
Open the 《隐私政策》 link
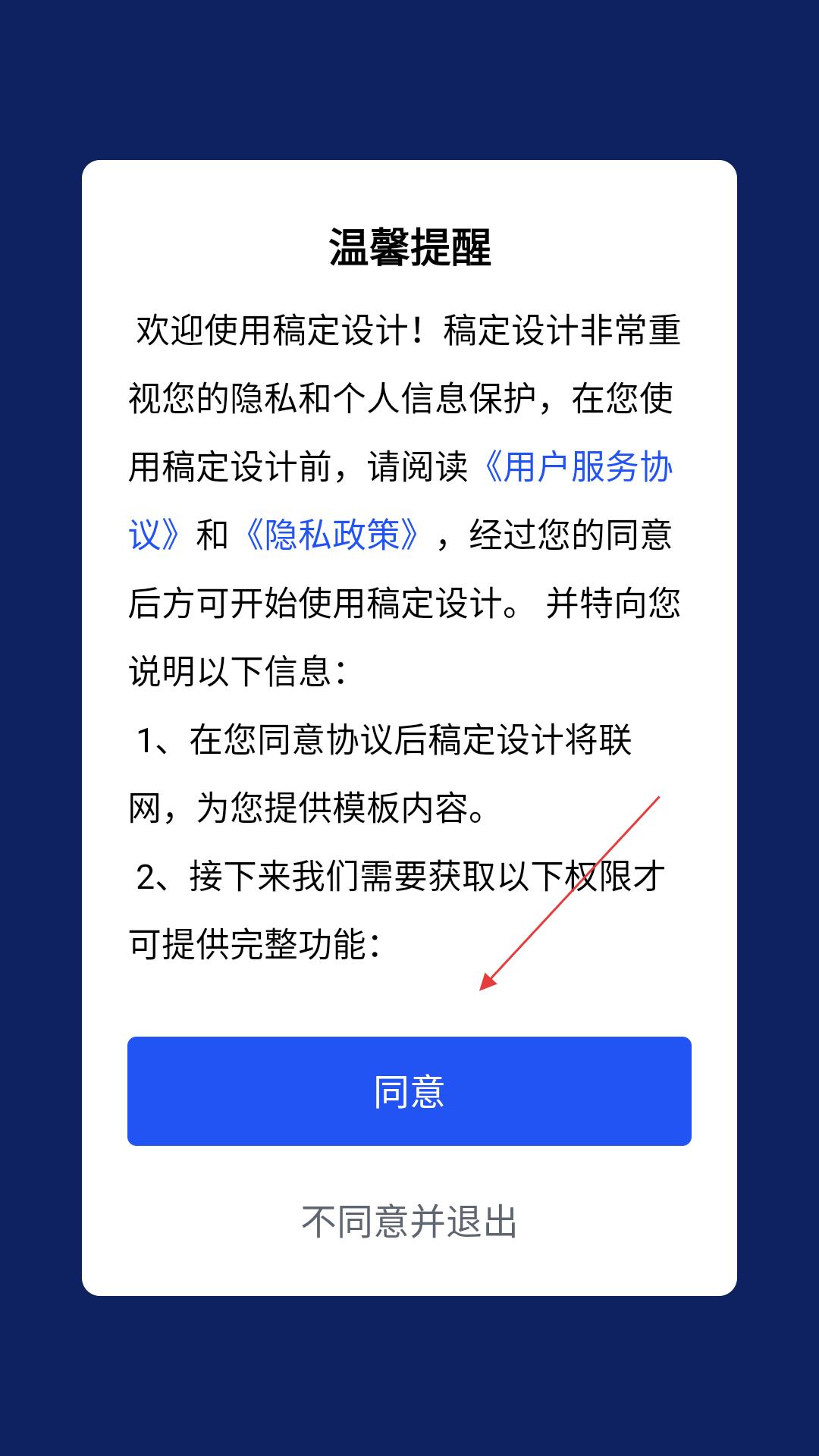click(332, 535)
